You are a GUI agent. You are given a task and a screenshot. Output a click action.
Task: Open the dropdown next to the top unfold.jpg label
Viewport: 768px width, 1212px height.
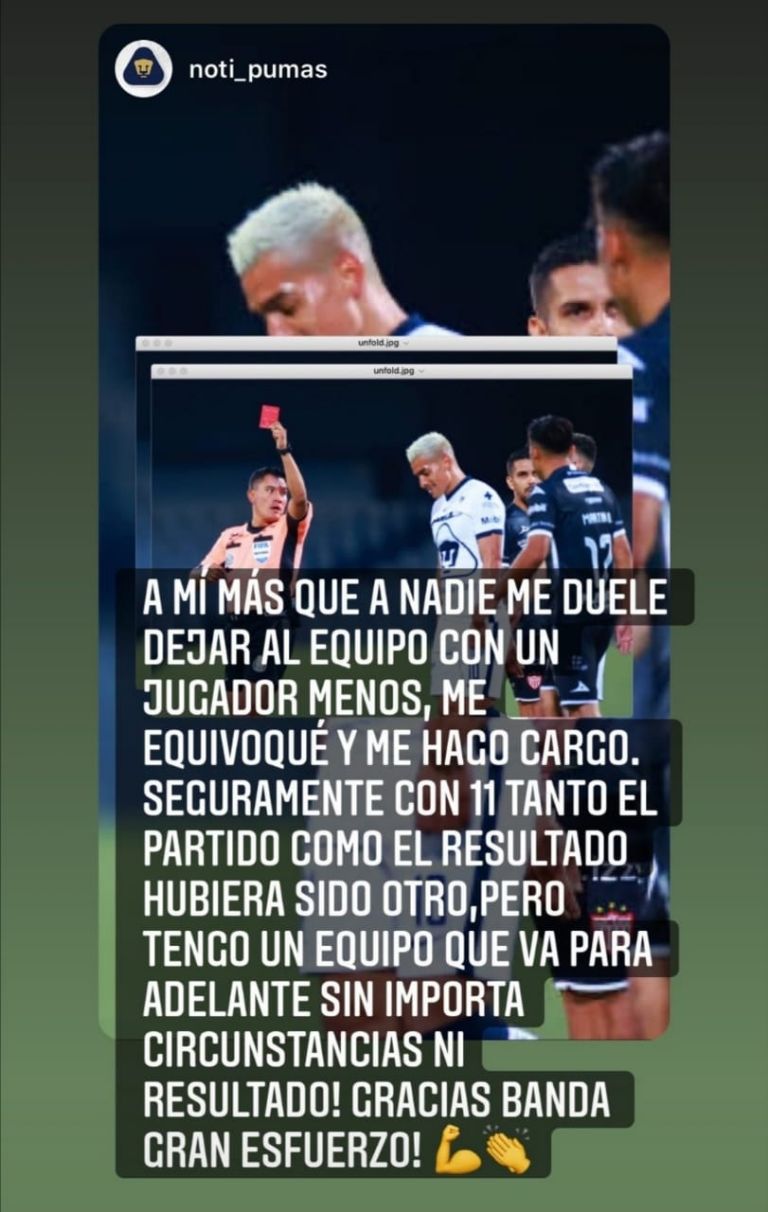click(x=407, y=342)
